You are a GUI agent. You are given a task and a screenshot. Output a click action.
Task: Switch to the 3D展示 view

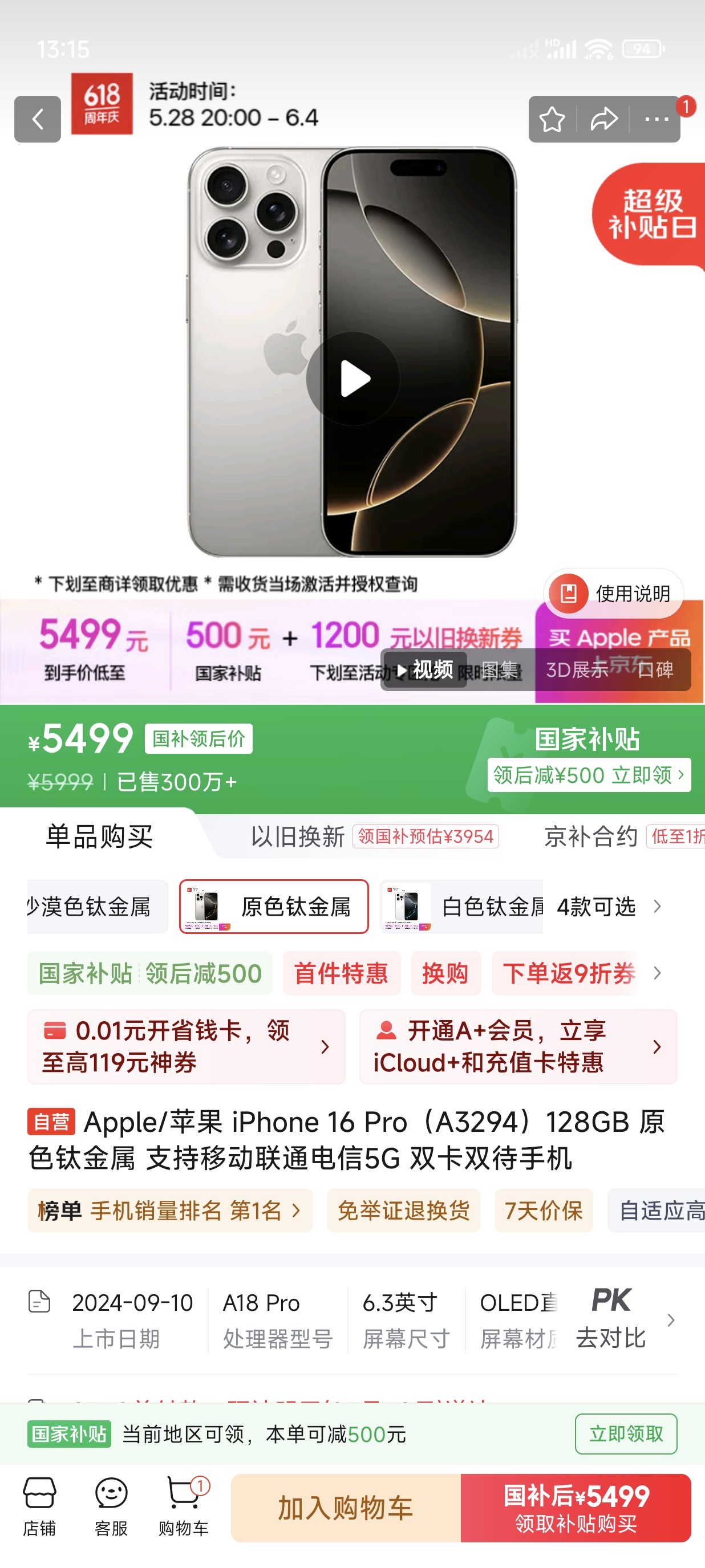577,669
